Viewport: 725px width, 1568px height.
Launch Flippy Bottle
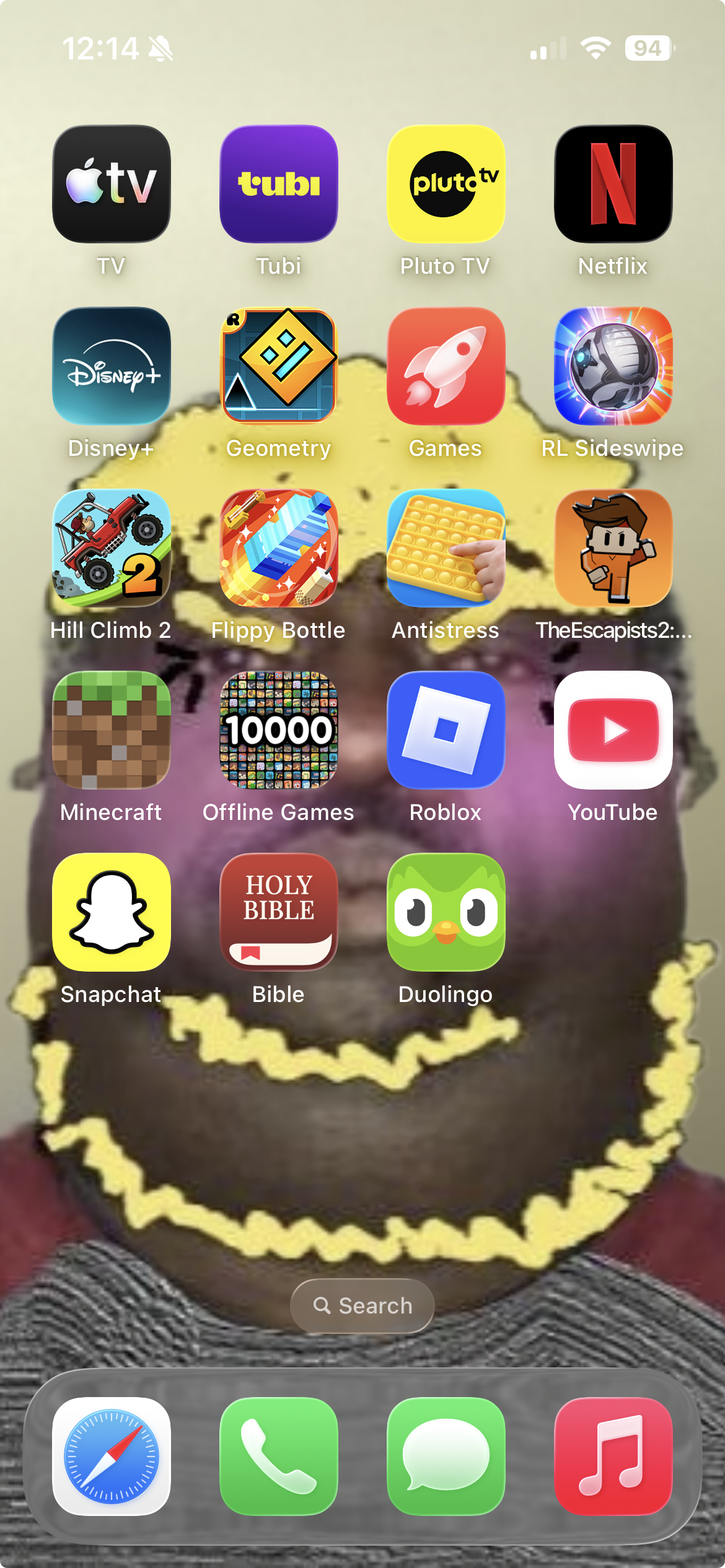pyautogui.click(x=279, y=548)
